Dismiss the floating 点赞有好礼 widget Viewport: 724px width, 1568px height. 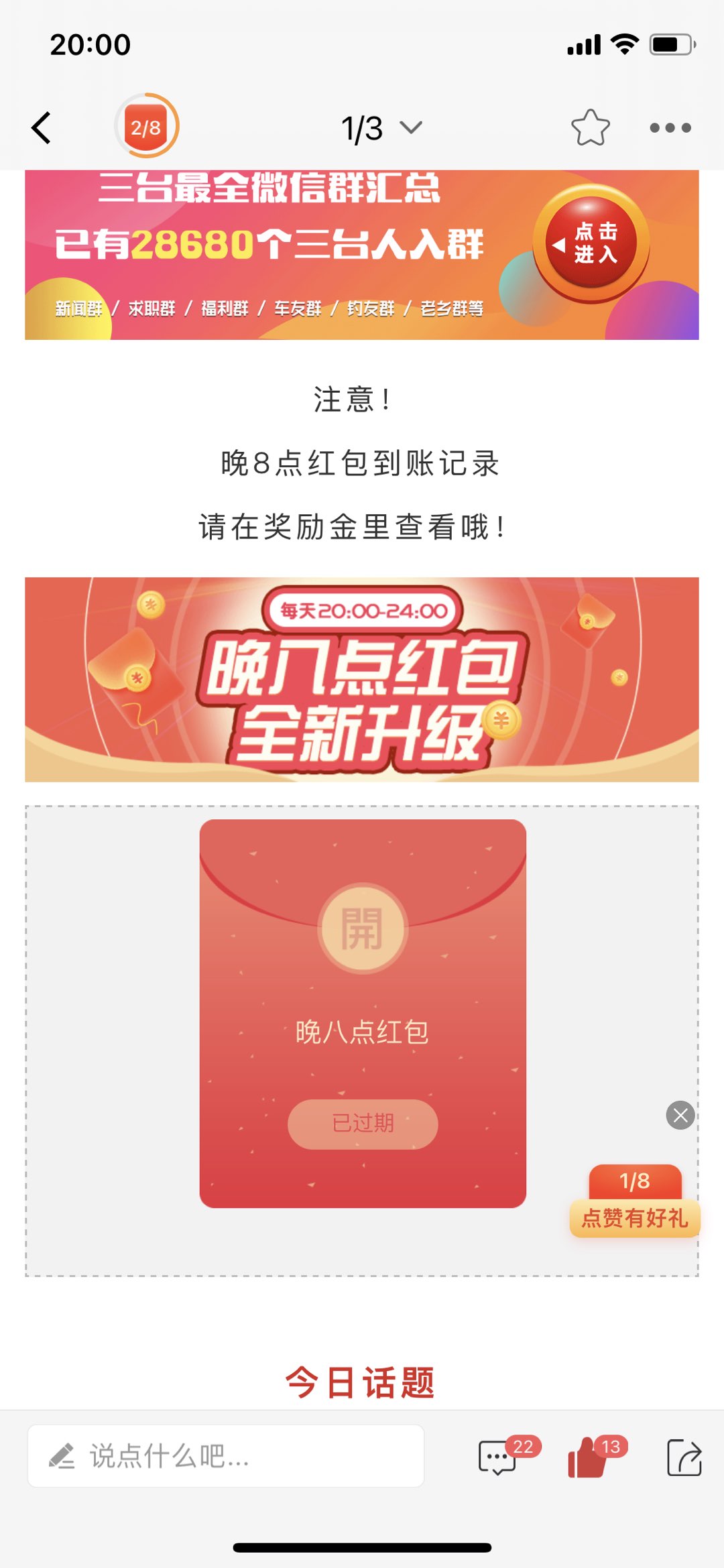pyautogui.click(x=680, y=1115)
